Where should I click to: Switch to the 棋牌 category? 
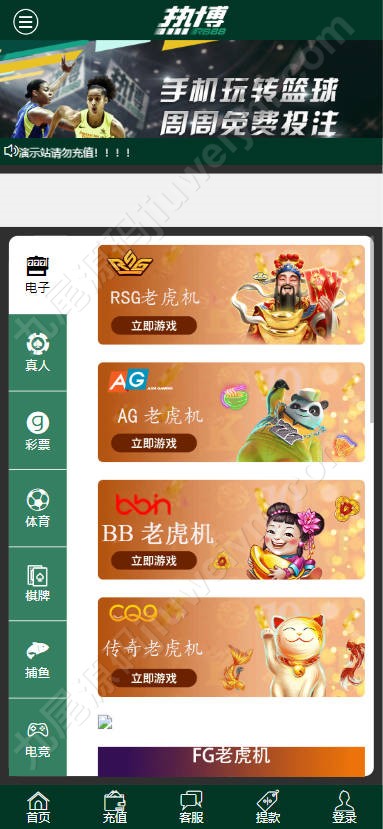pyautogui.click(x=38, y=584)
